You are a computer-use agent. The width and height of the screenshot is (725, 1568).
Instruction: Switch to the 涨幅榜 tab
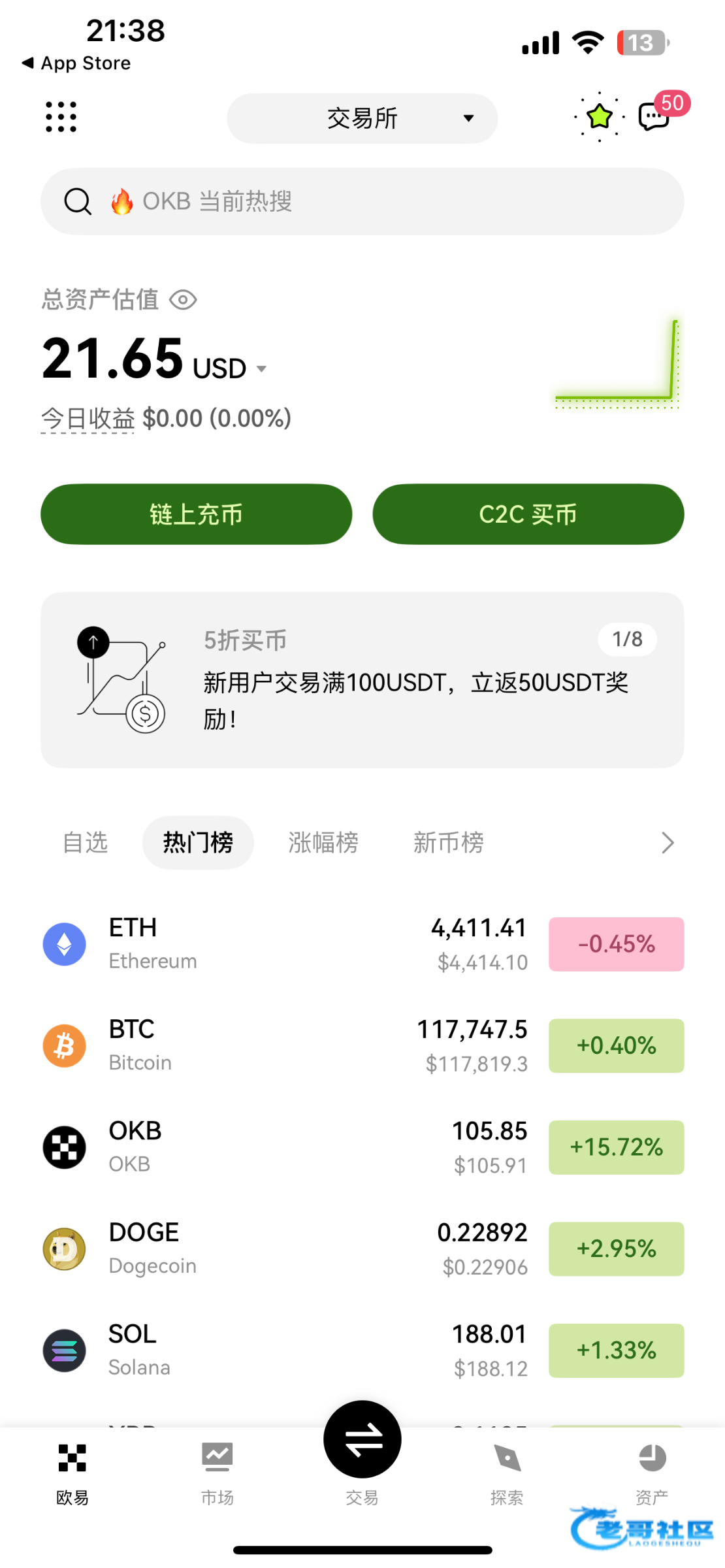tap(323, 843)
